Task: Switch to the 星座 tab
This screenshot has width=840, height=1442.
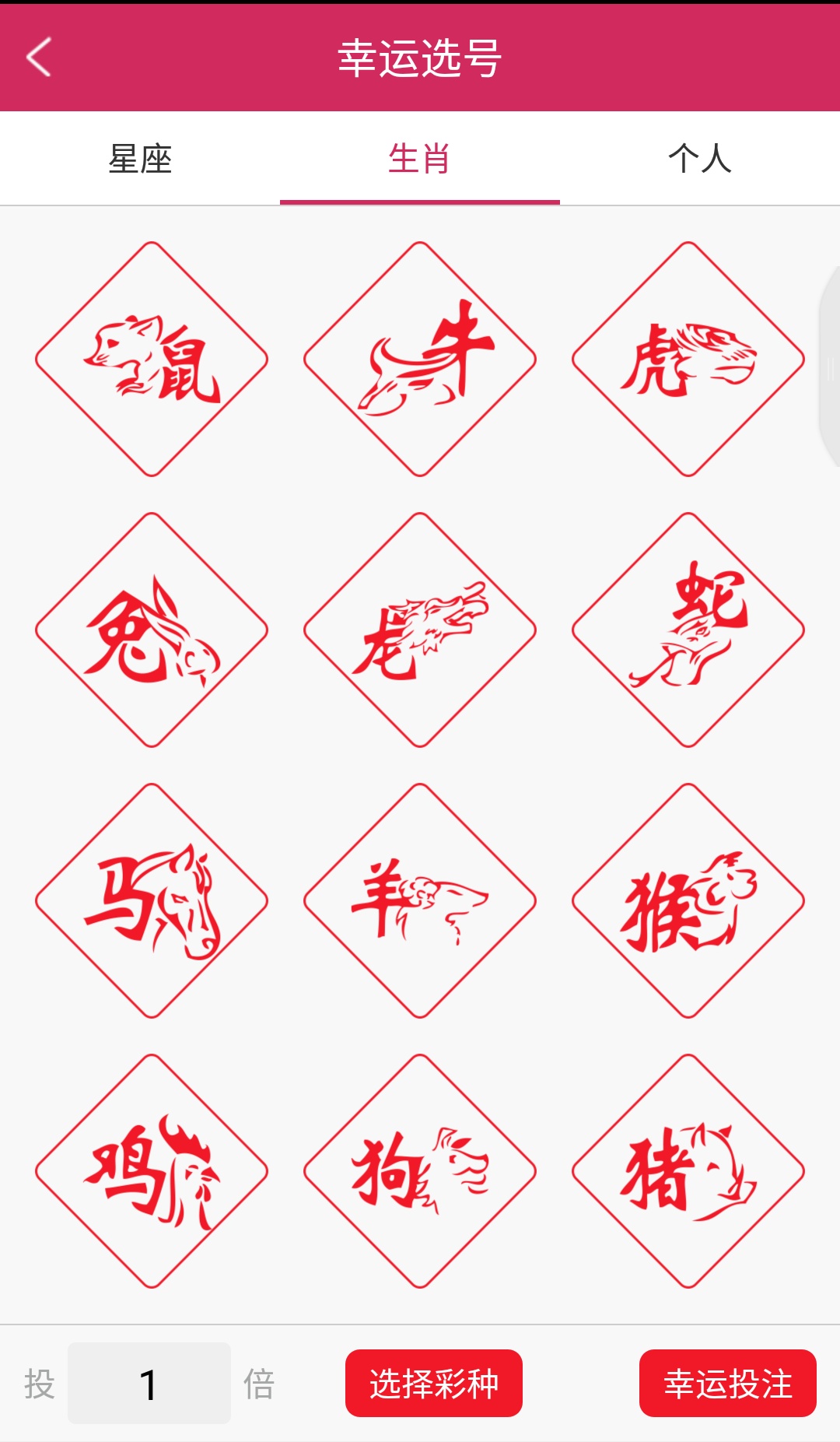Action: (x=140, y=159)
